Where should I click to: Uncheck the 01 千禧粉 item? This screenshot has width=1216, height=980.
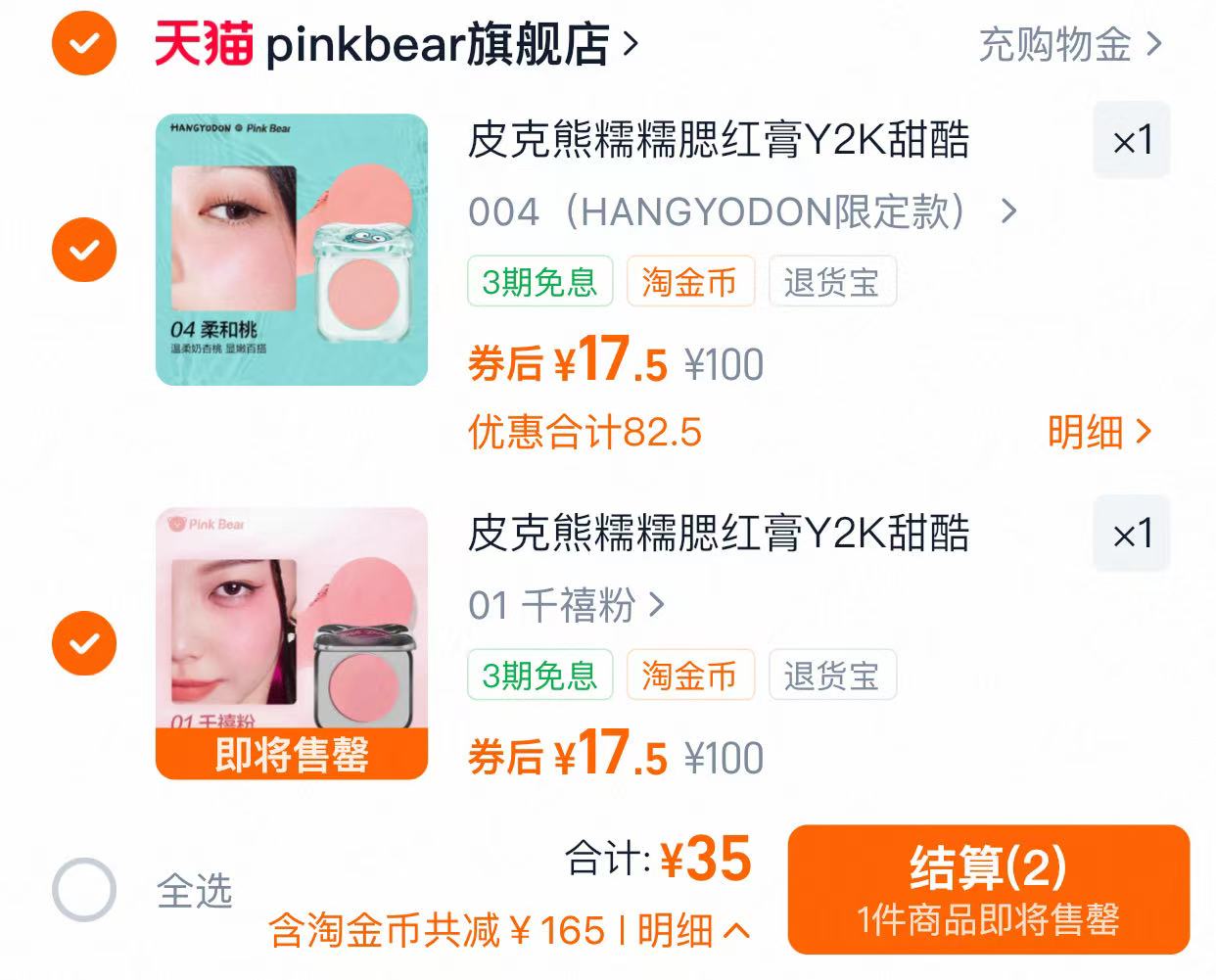tap(84, 643)
